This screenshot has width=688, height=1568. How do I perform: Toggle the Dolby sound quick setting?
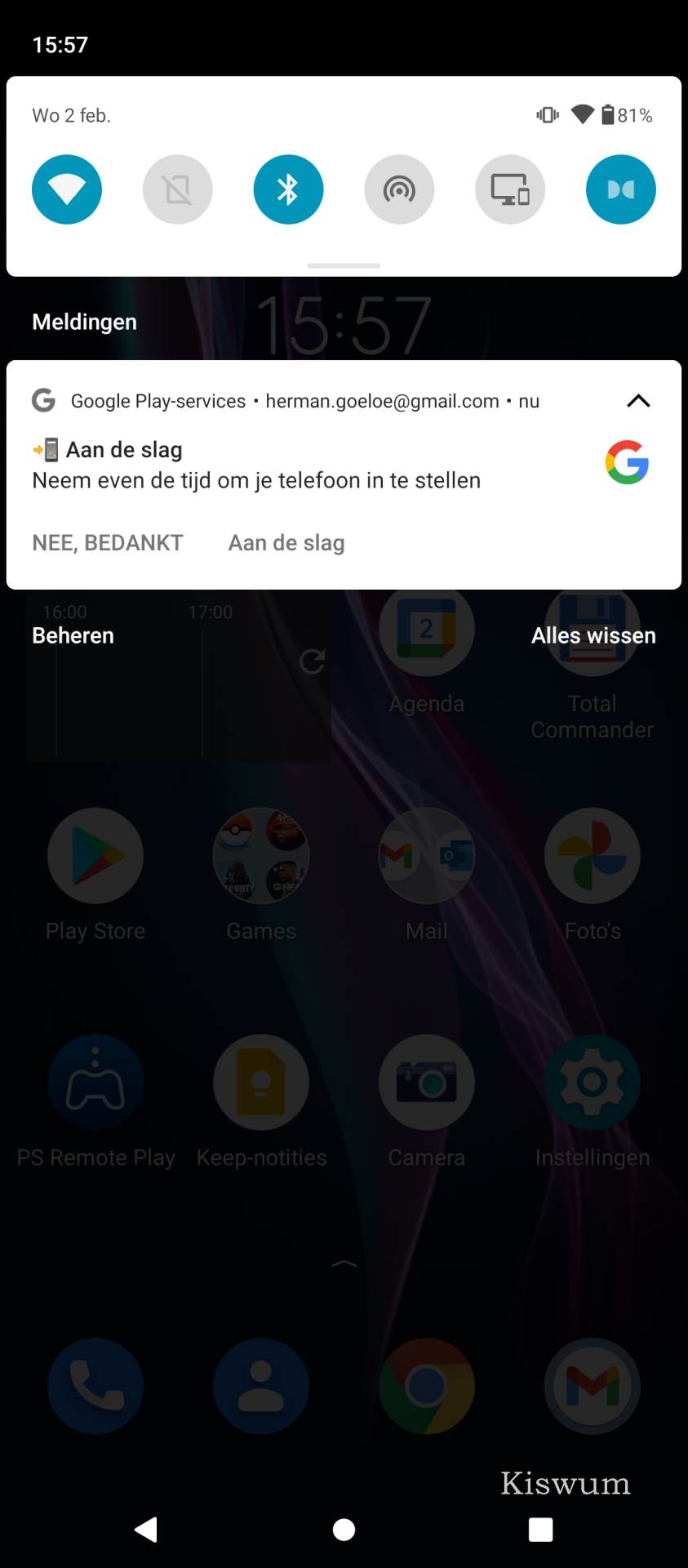pyautogui.click(x=621, y=189)
